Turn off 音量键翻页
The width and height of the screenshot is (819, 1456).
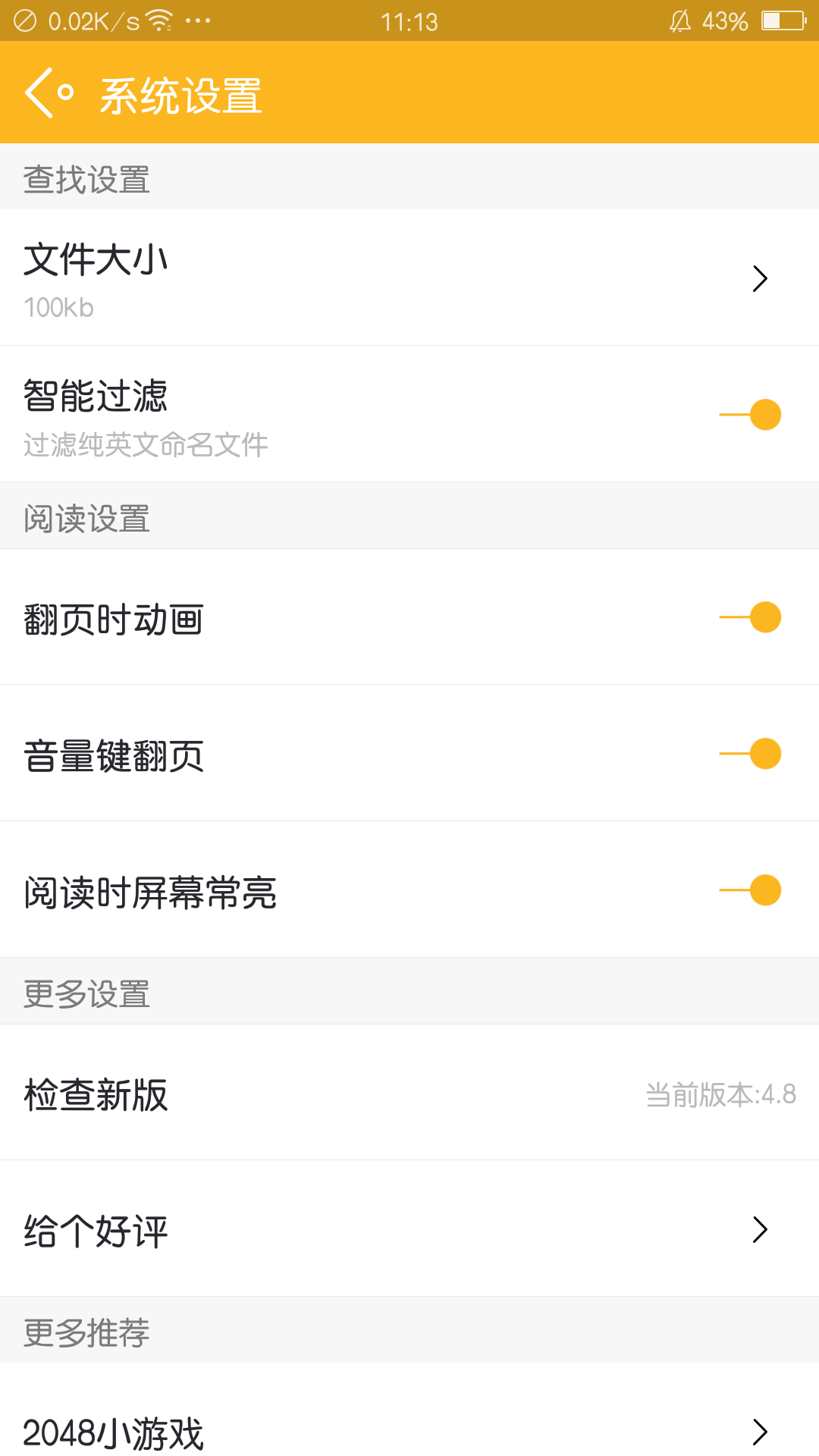(x=750, y=754)
